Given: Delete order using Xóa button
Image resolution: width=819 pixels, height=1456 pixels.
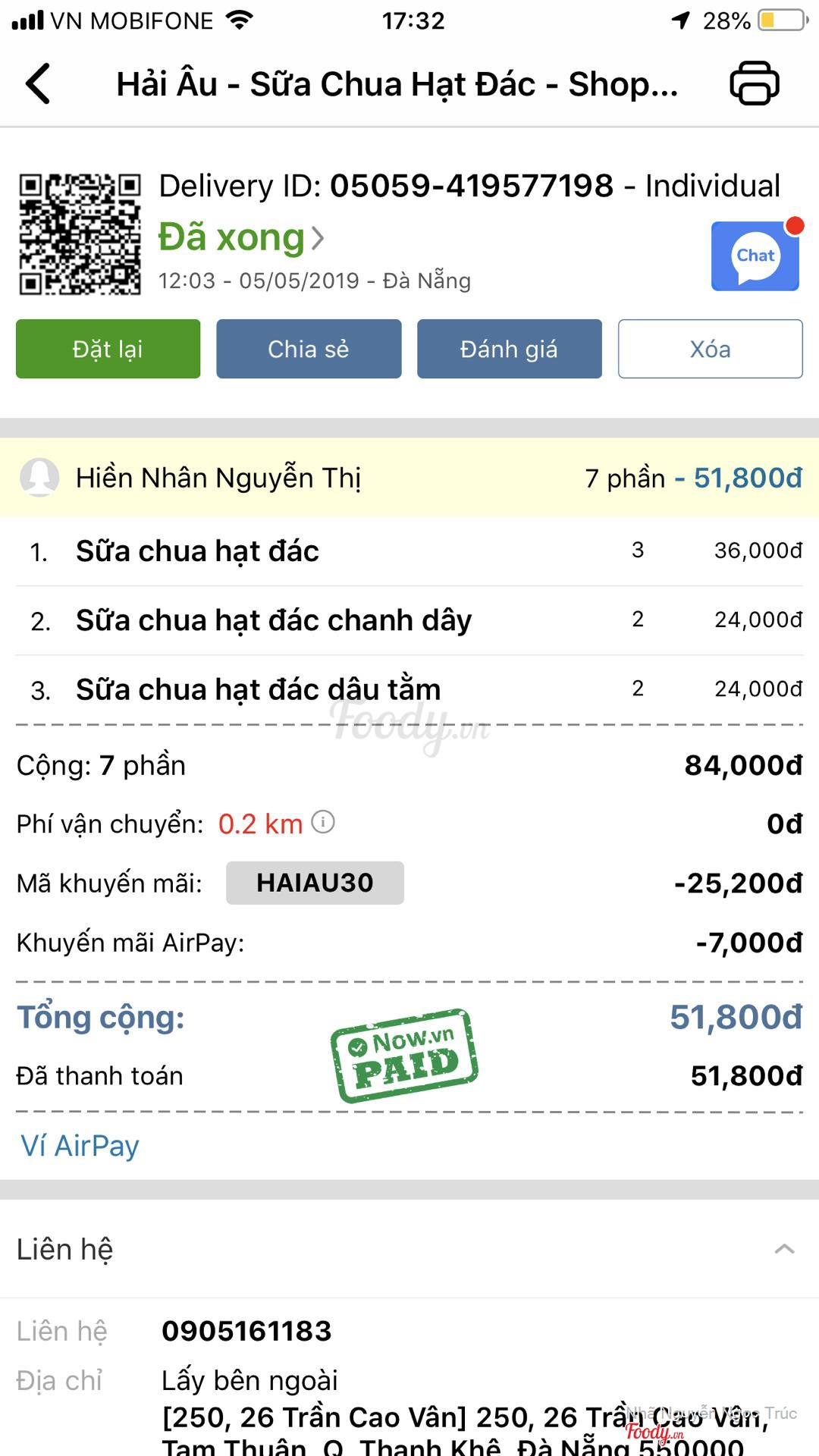Looking at the screenshot, I should 711,349.
